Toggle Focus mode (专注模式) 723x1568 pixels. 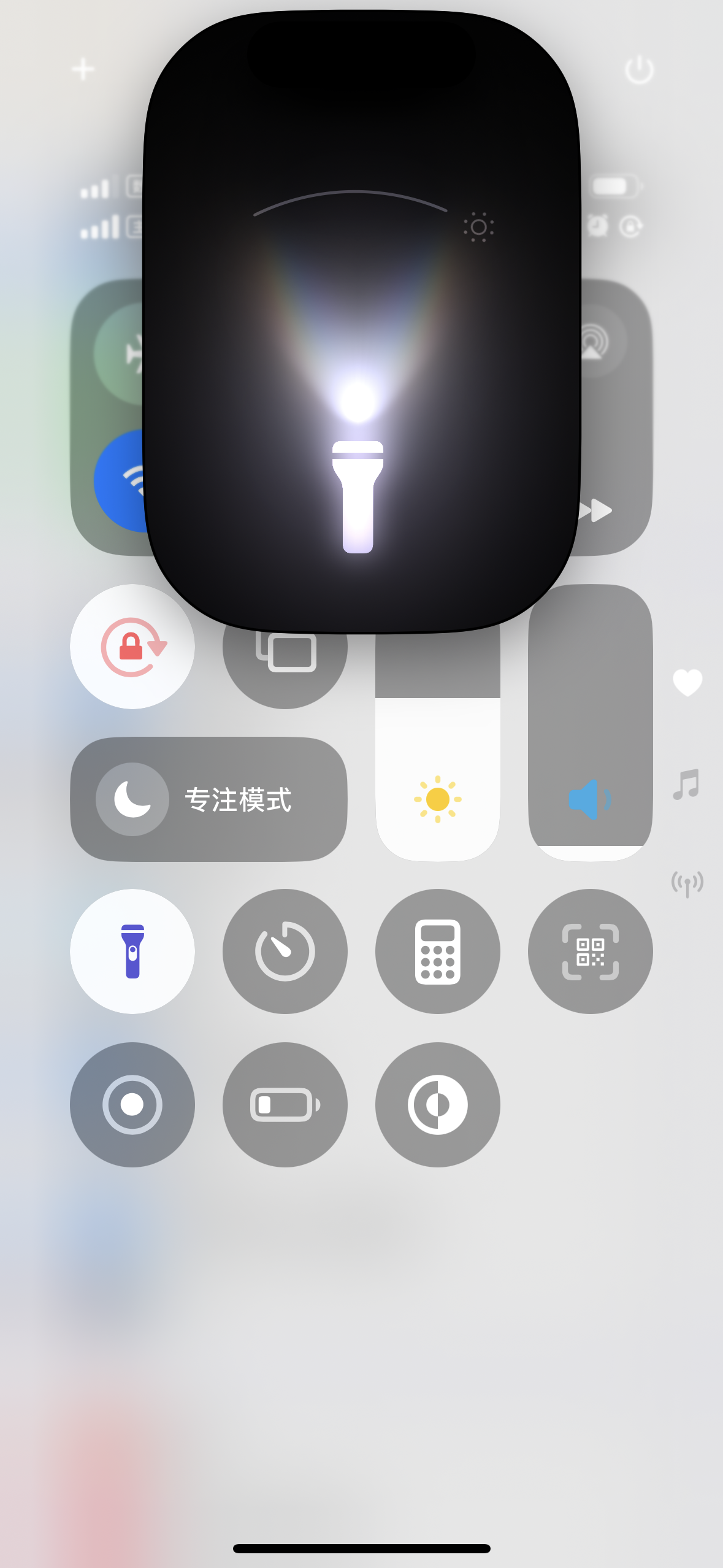click(x=208, y=799)
